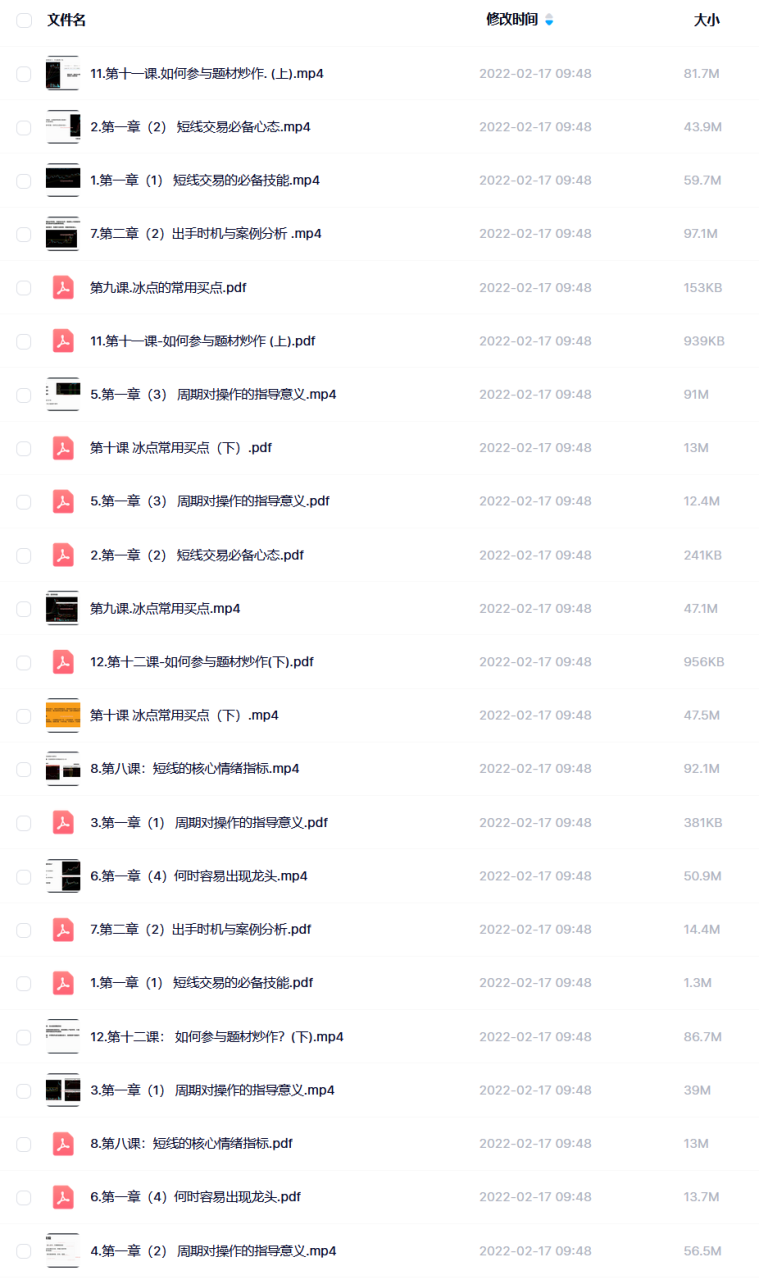Select checkbox for 2.第一章（2）短线交易必备心态.pdf

tap(24, 555)
